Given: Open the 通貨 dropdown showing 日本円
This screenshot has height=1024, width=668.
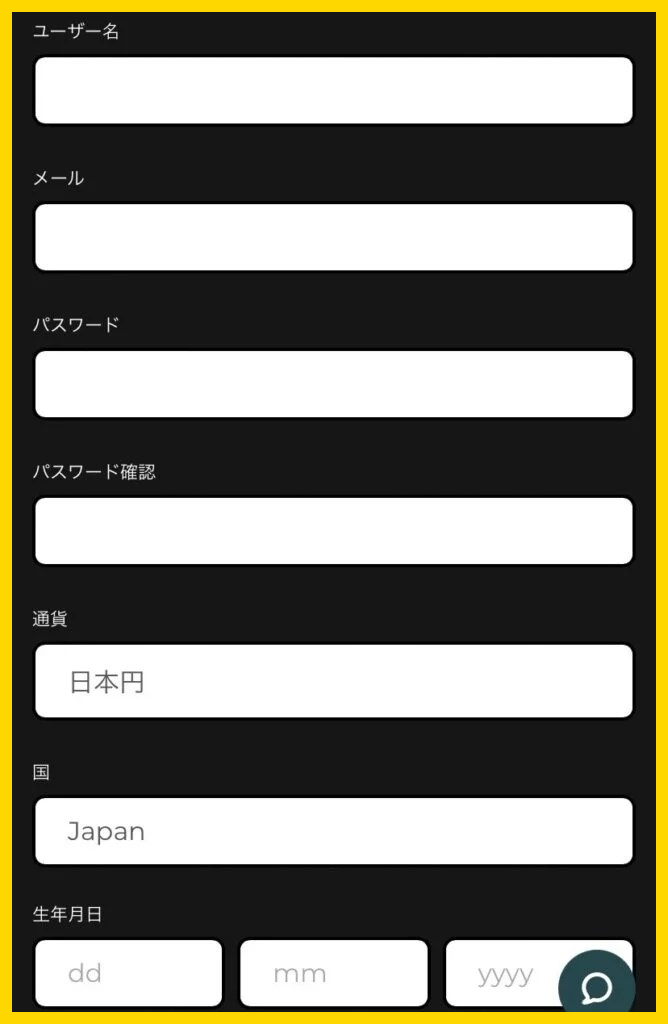Looking at the screenshot, I should click(334, 681).
